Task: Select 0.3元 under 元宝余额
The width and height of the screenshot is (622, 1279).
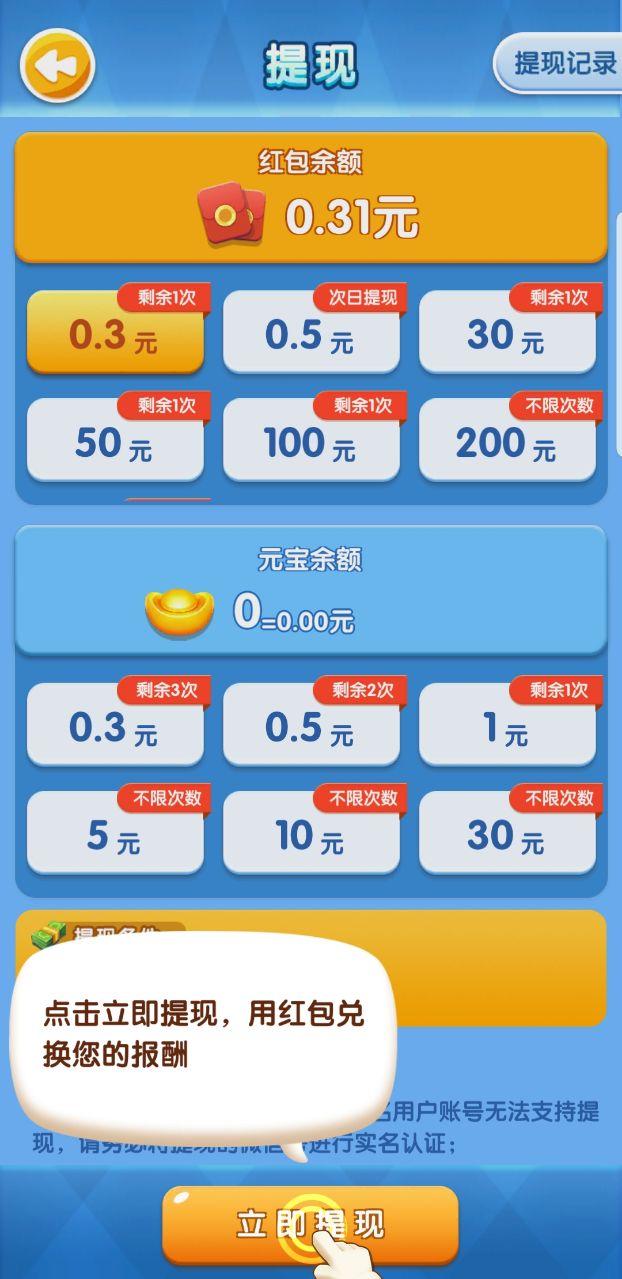Action: [115, 727]
